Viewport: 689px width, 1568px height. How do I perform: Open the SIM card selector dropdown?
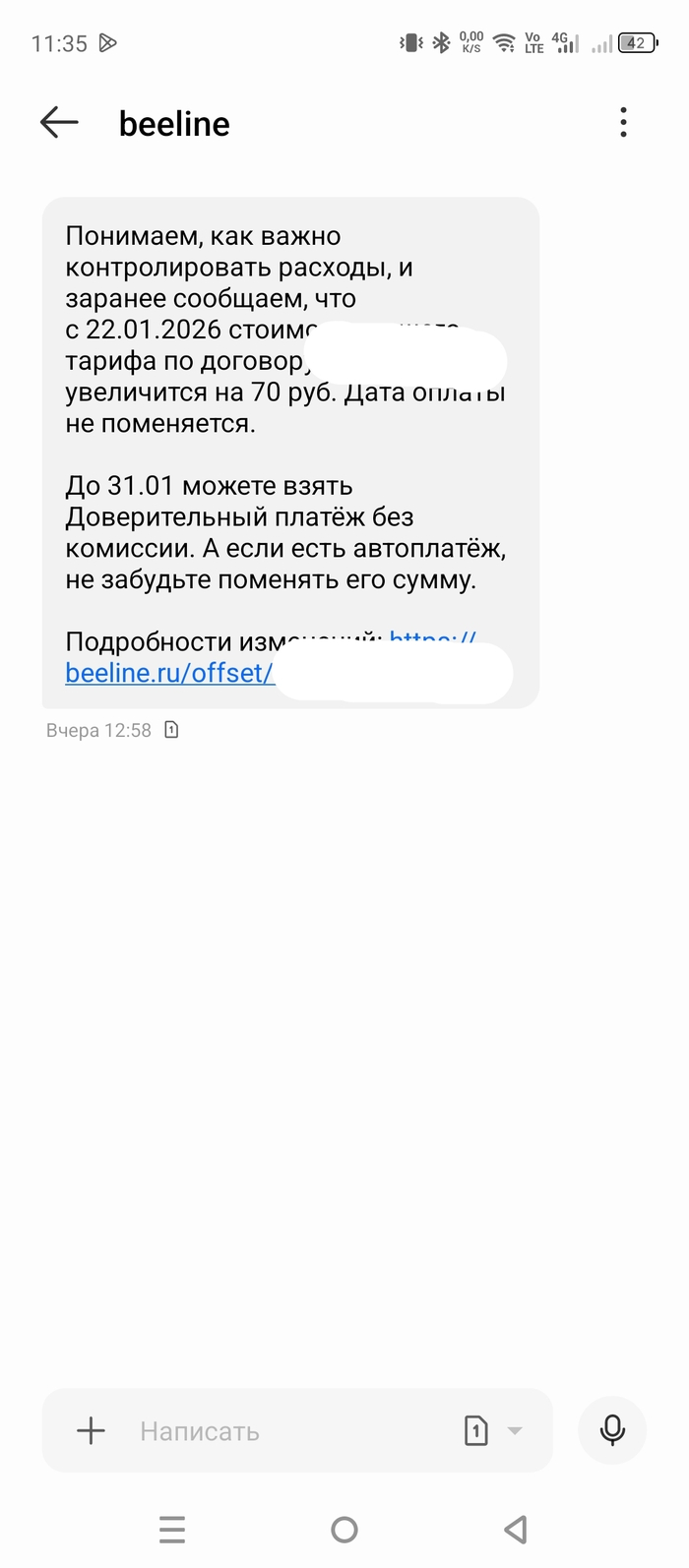pos(493,1430)
